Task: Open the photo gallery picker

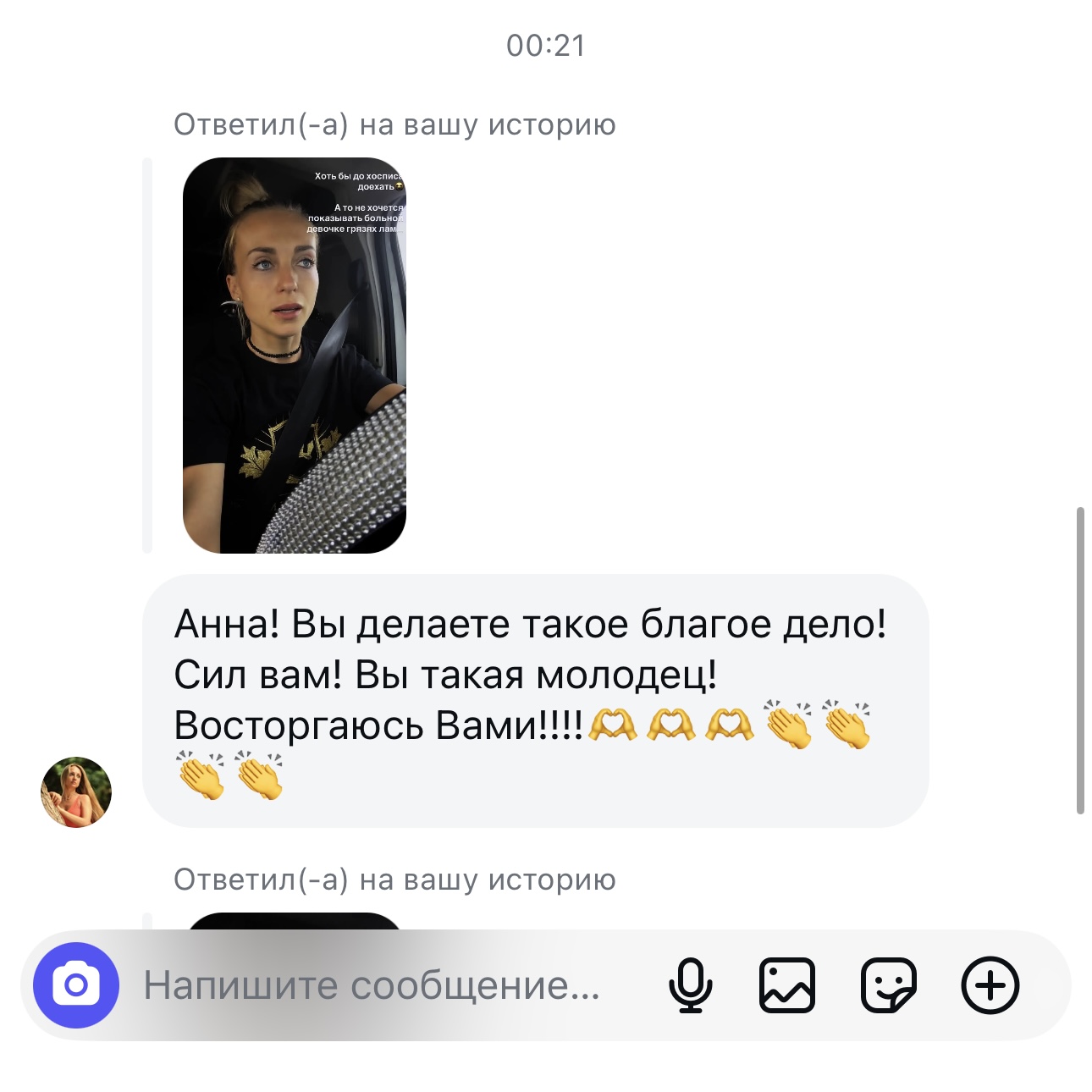Action: (x=787, y=985)
